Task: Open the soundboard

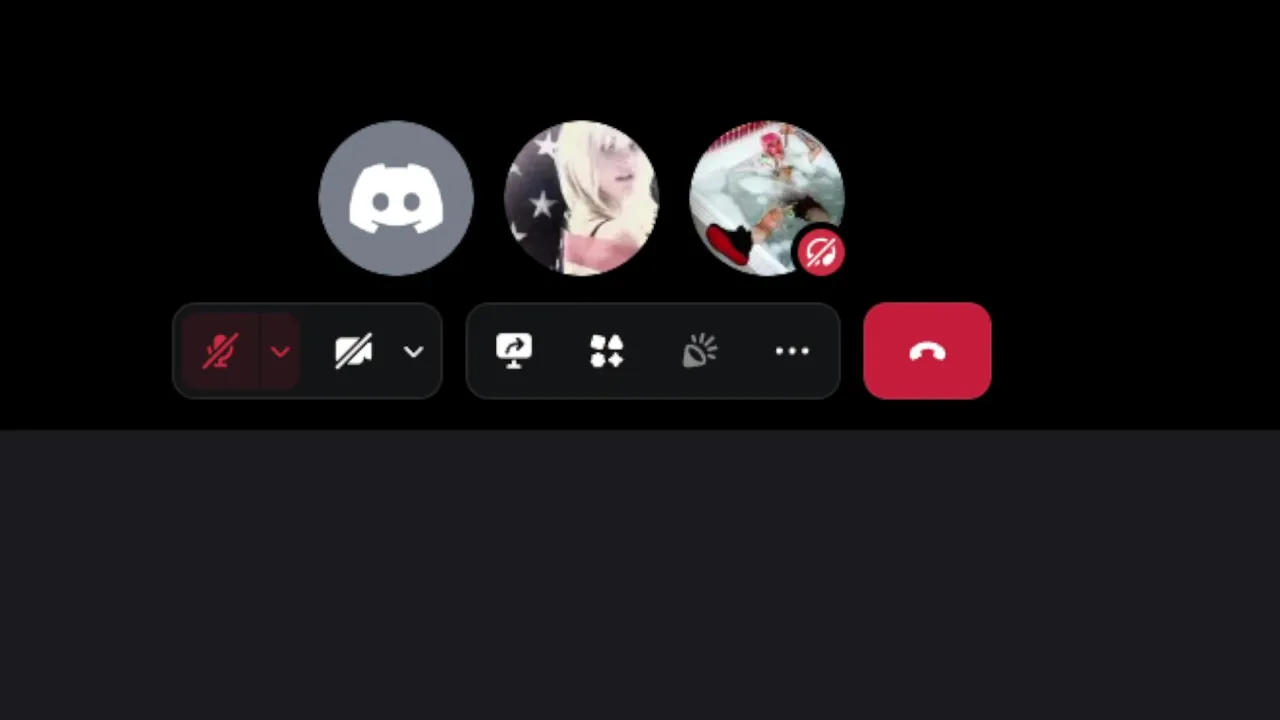Action: 699,351
